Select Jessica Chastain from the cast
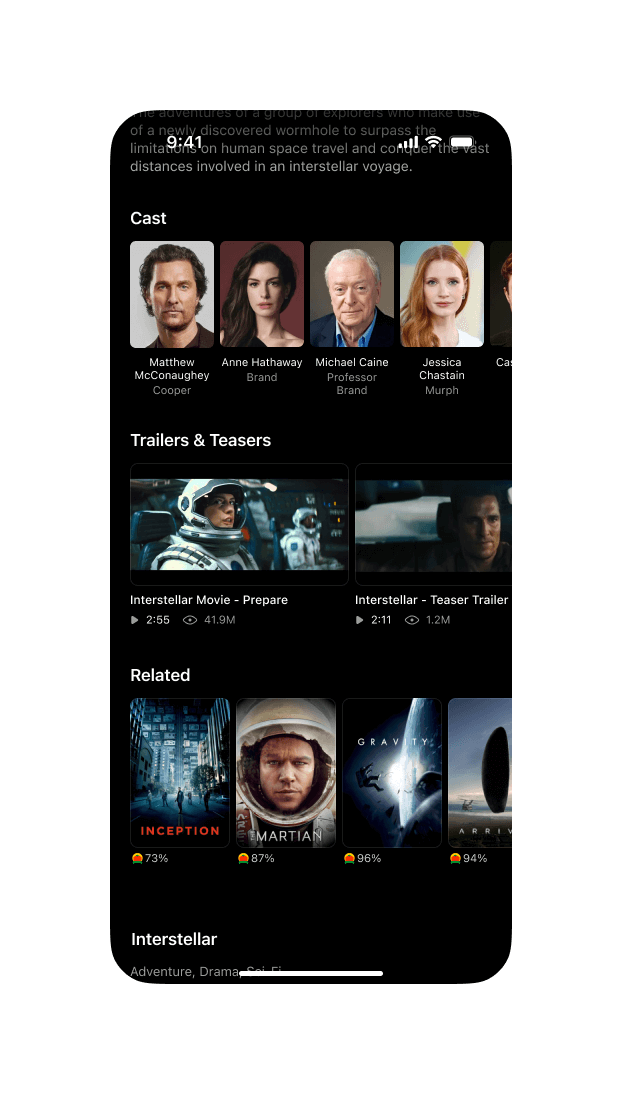Viewport: 622px width, 1094px height. [442, 294]
